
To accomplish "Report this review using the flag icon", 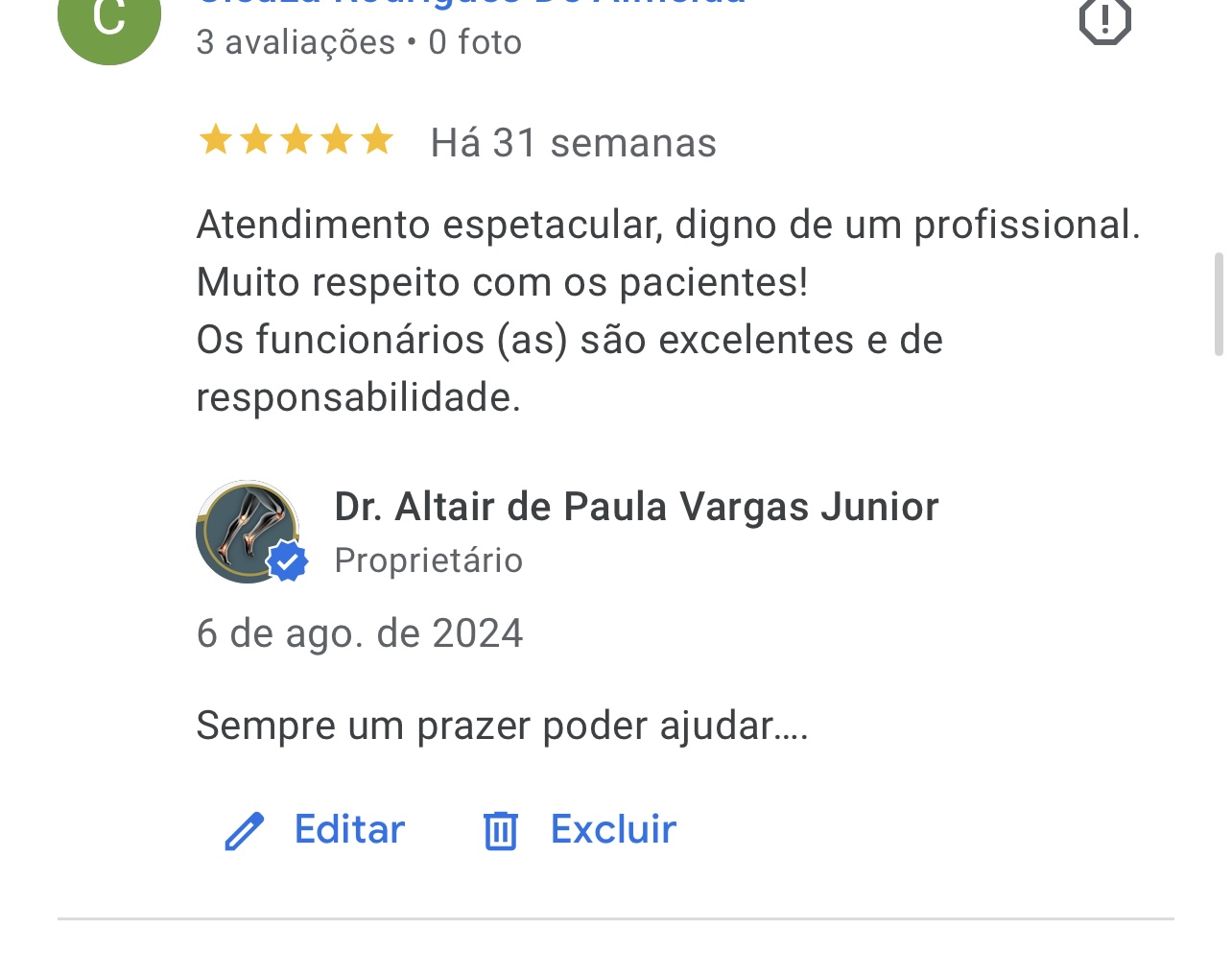I will coord(1104,20).
